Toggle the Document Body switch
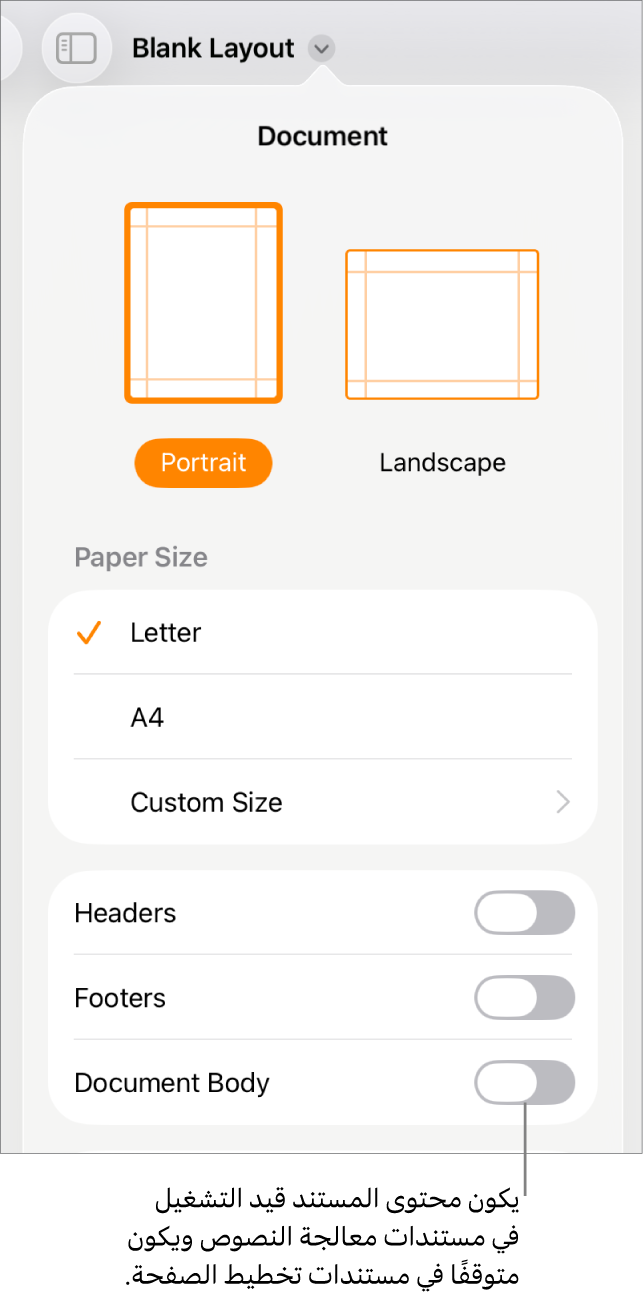Viewport: 643px width, 1298px height. point(524,1083)
